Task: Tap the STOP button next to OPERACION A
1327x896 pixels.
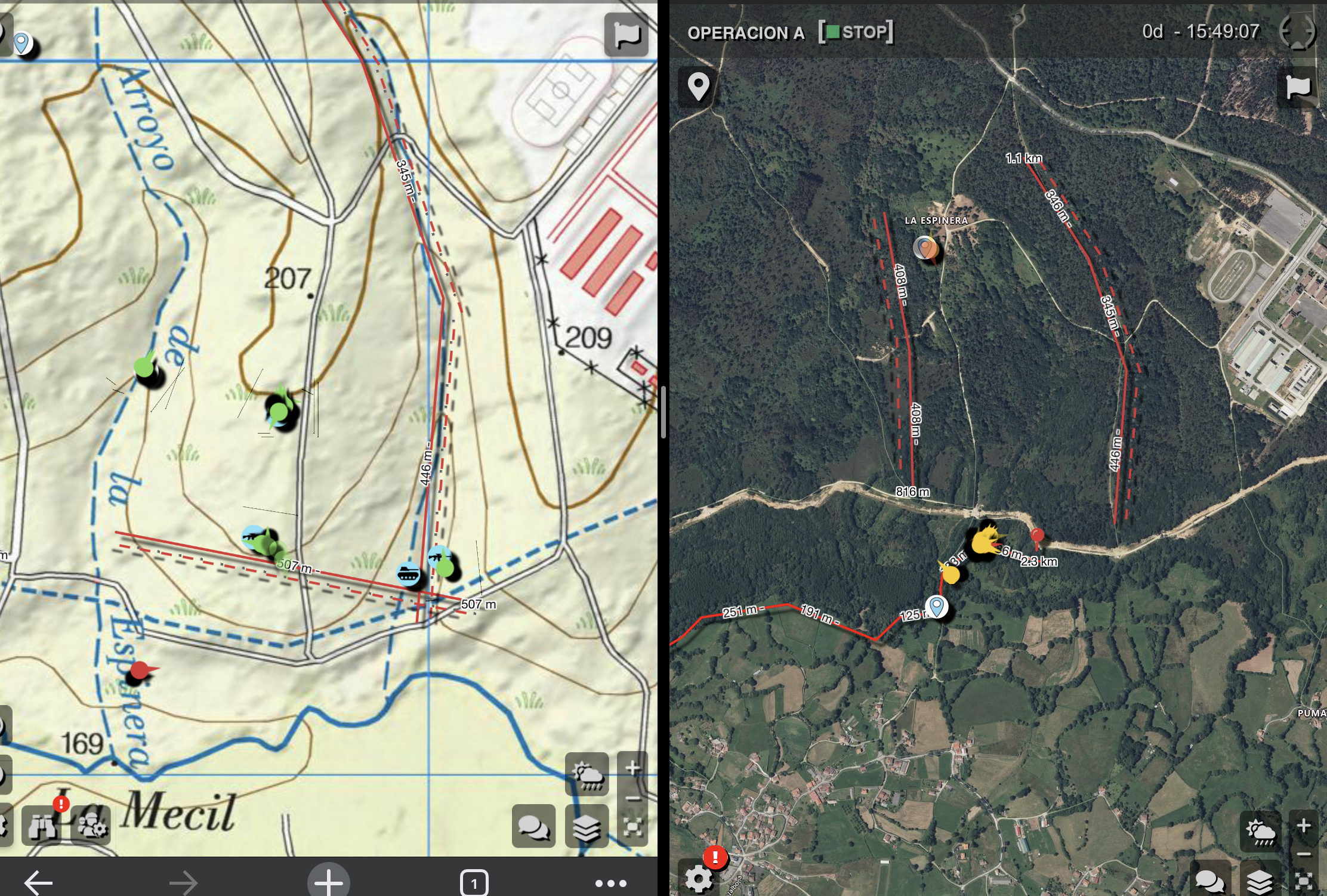Action: [x=856, y=32]
